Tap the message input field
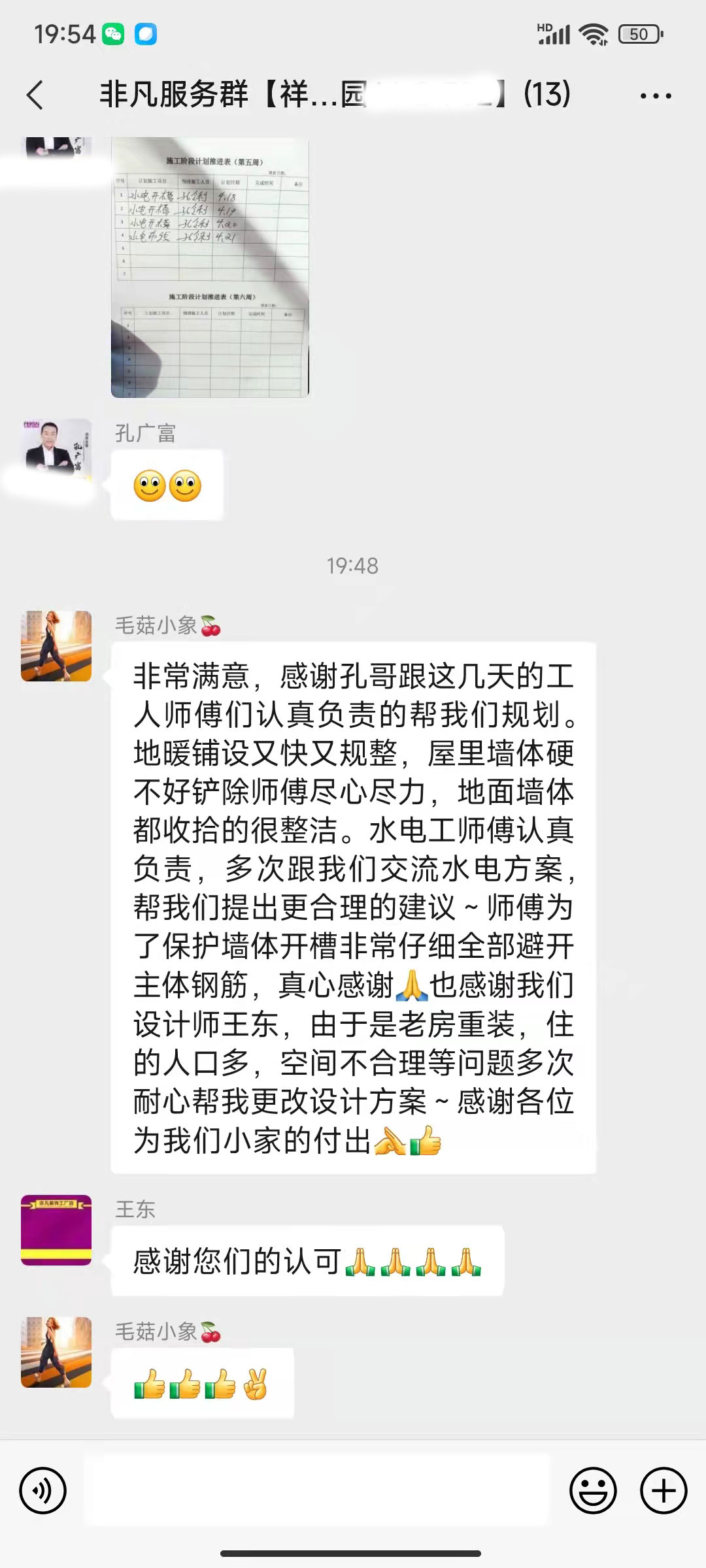The height and width of the screenshot is (1568, 706). click(x=317, y=1491)
